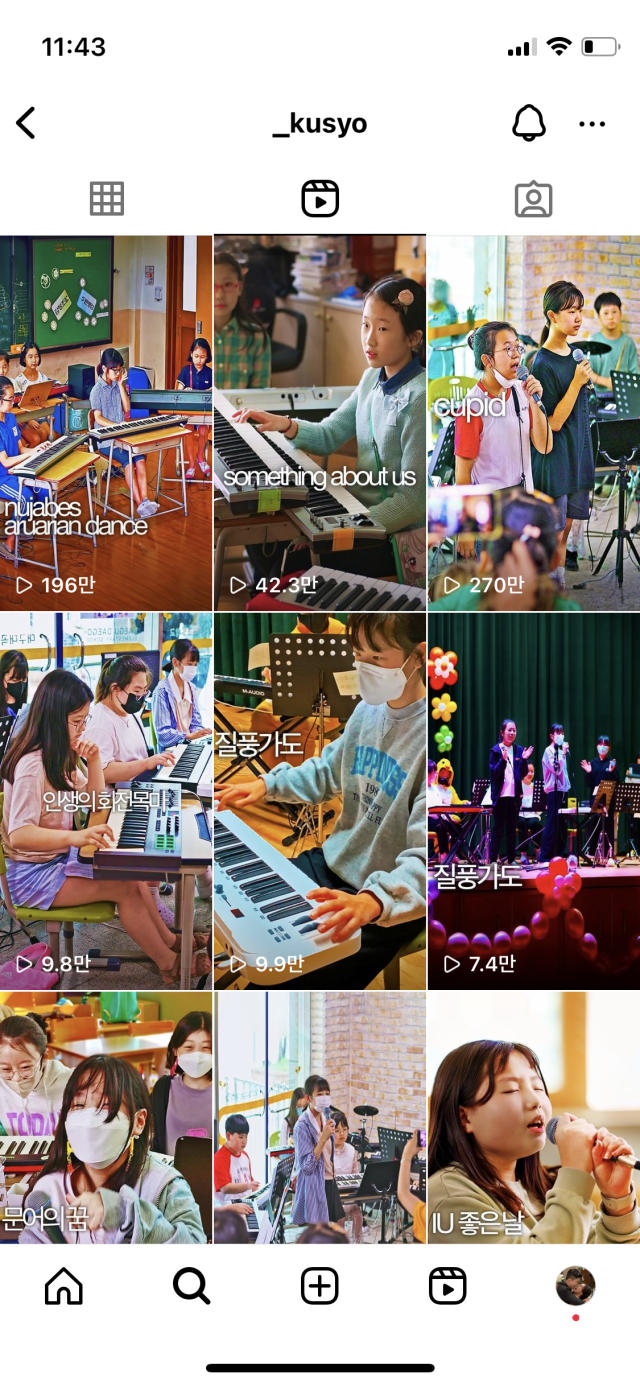Open the 인생의회전목마 reel
640x1386 pixels.
106,800
